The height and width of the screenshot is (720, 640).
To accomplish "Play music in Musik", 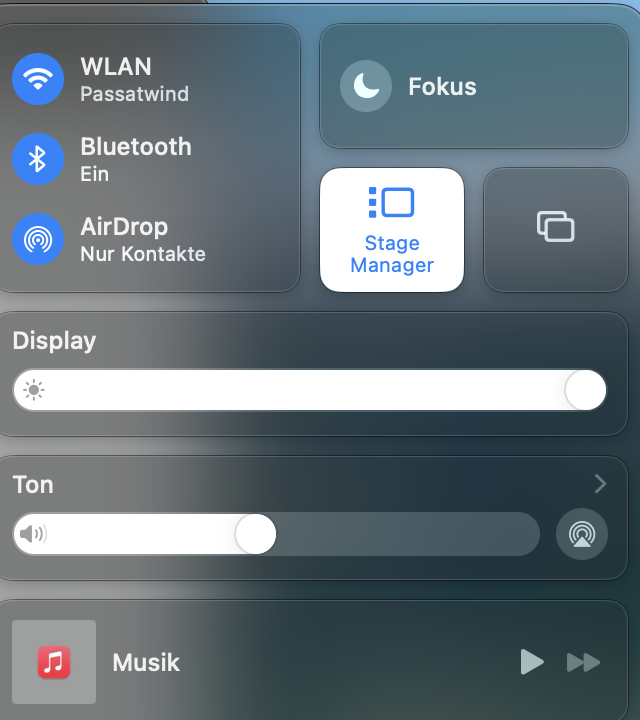I will (532, 662).
